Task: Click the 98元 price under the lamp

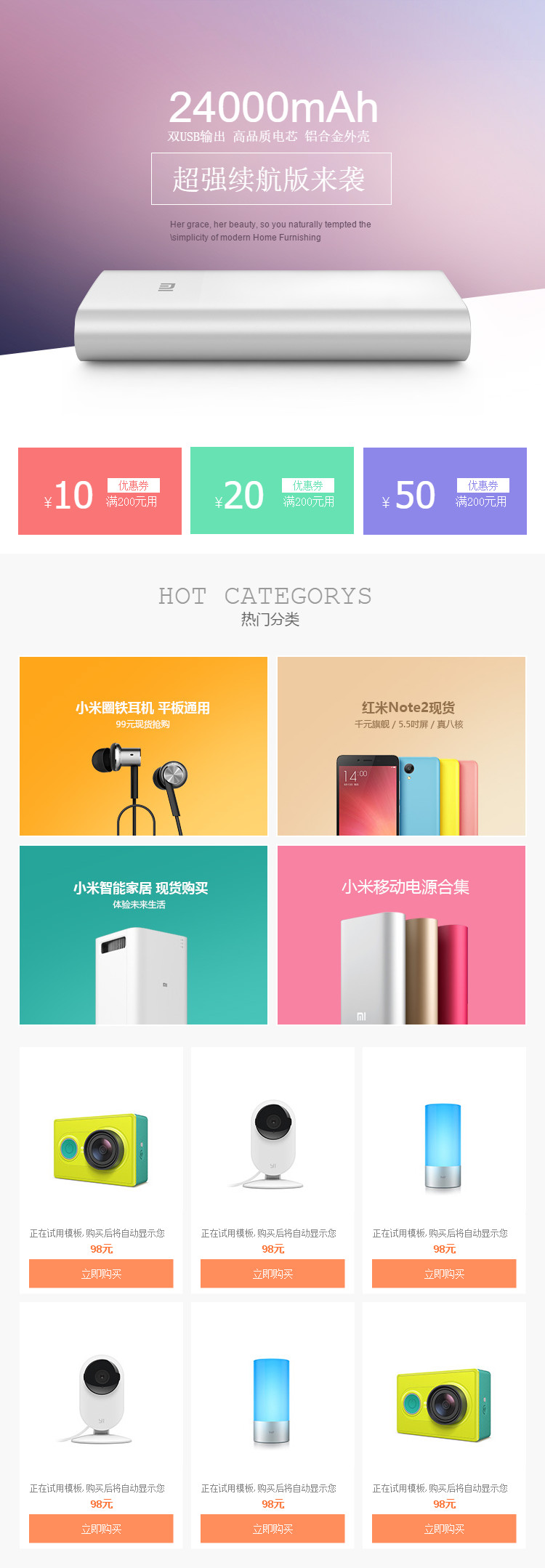Action: (x=443, y=1249)
